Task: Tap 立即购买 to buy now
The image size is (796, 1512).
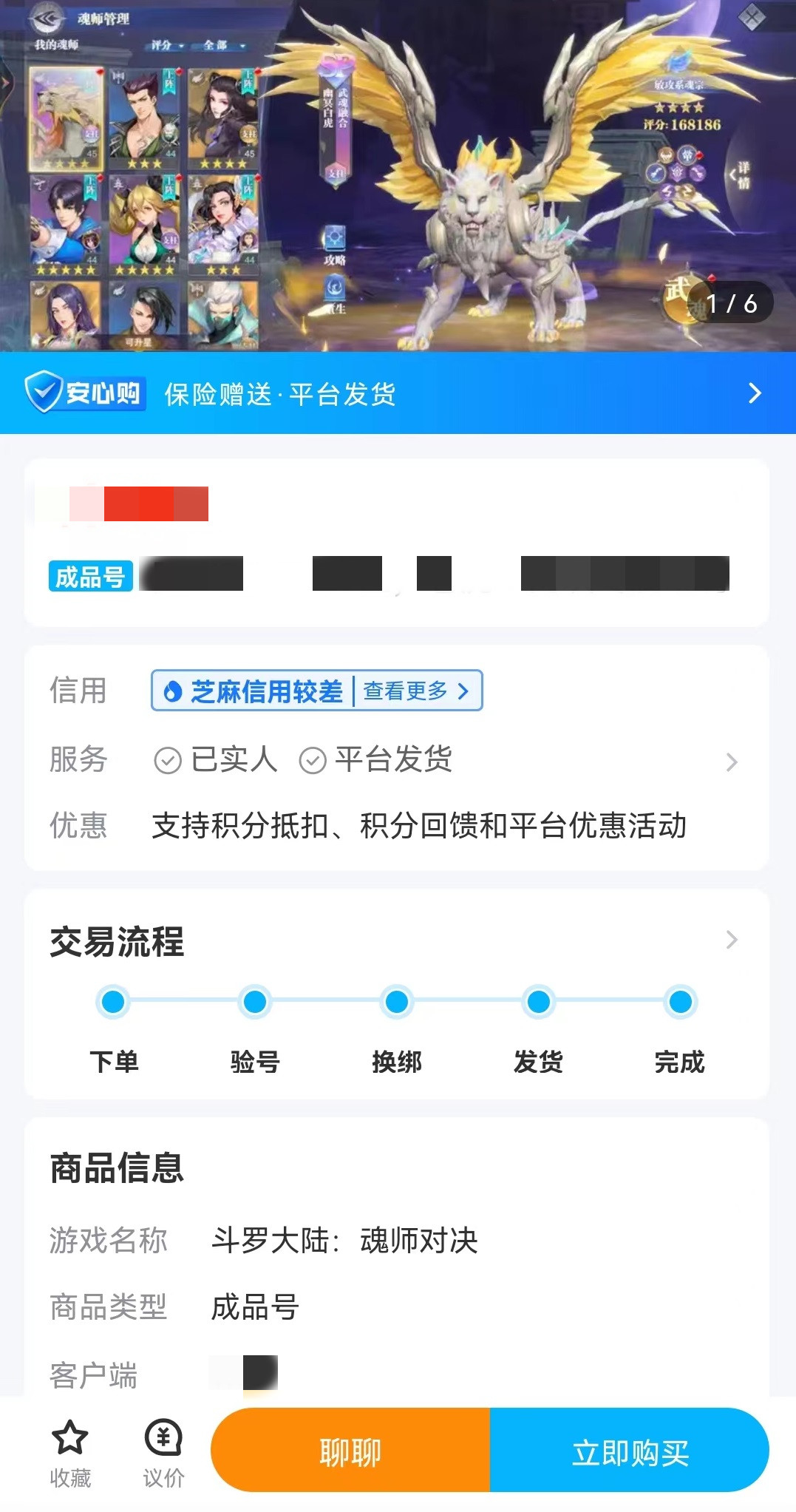Action: tap(630, 1451)
